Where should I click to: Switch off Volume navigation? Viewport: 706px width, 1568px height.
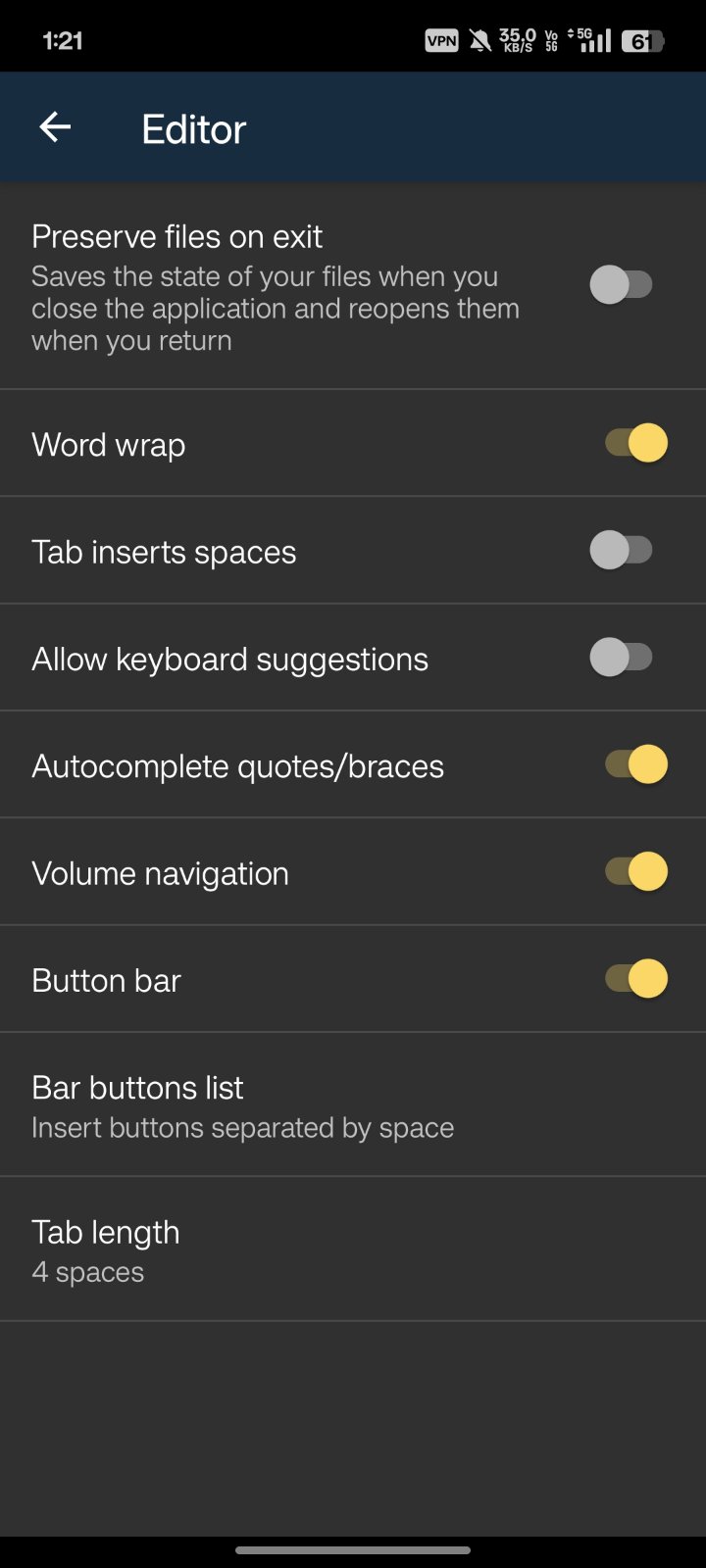pos(635,871)
